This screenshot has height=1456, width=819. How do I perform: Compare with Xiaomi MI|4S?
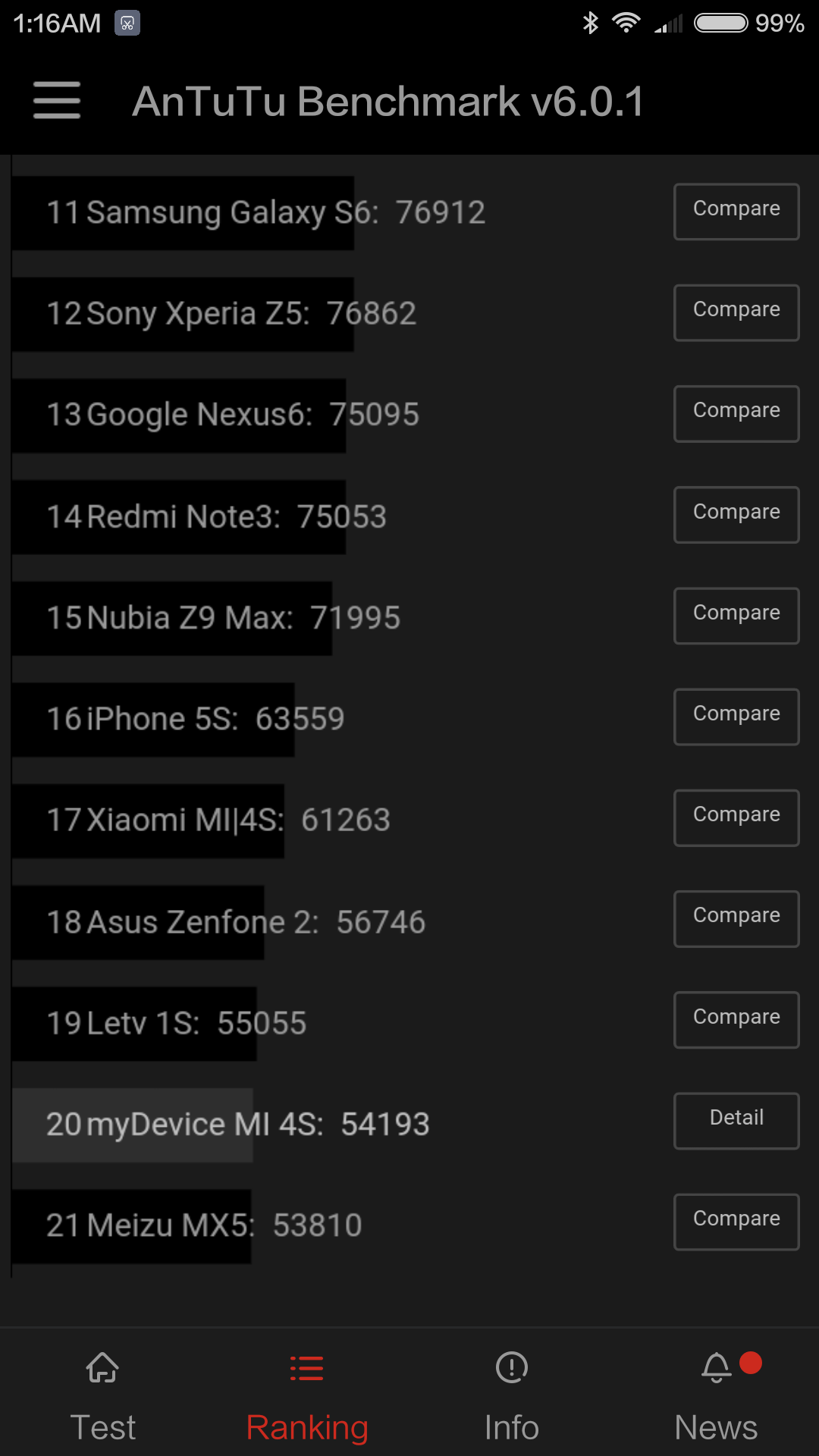pos(736,817)
